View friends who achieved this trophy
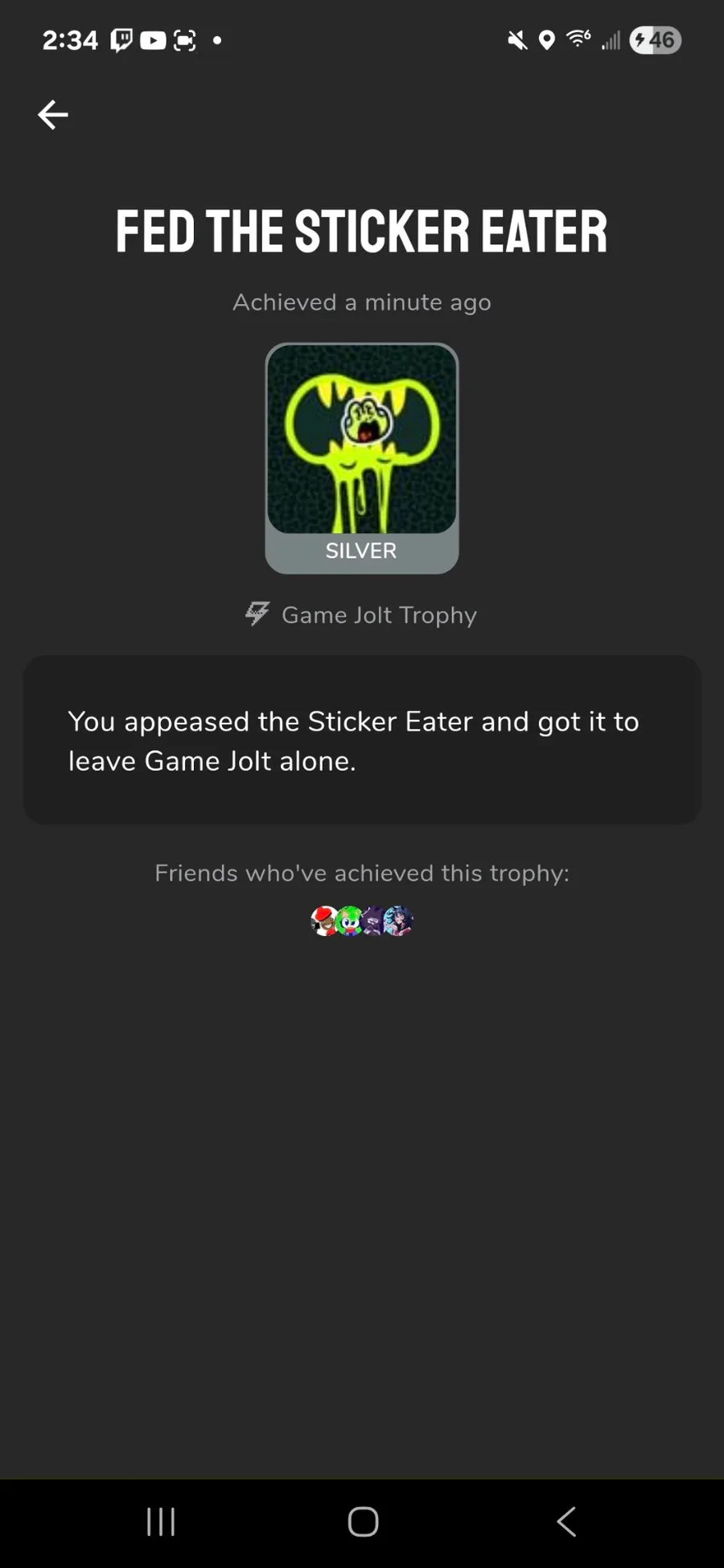 362,921
